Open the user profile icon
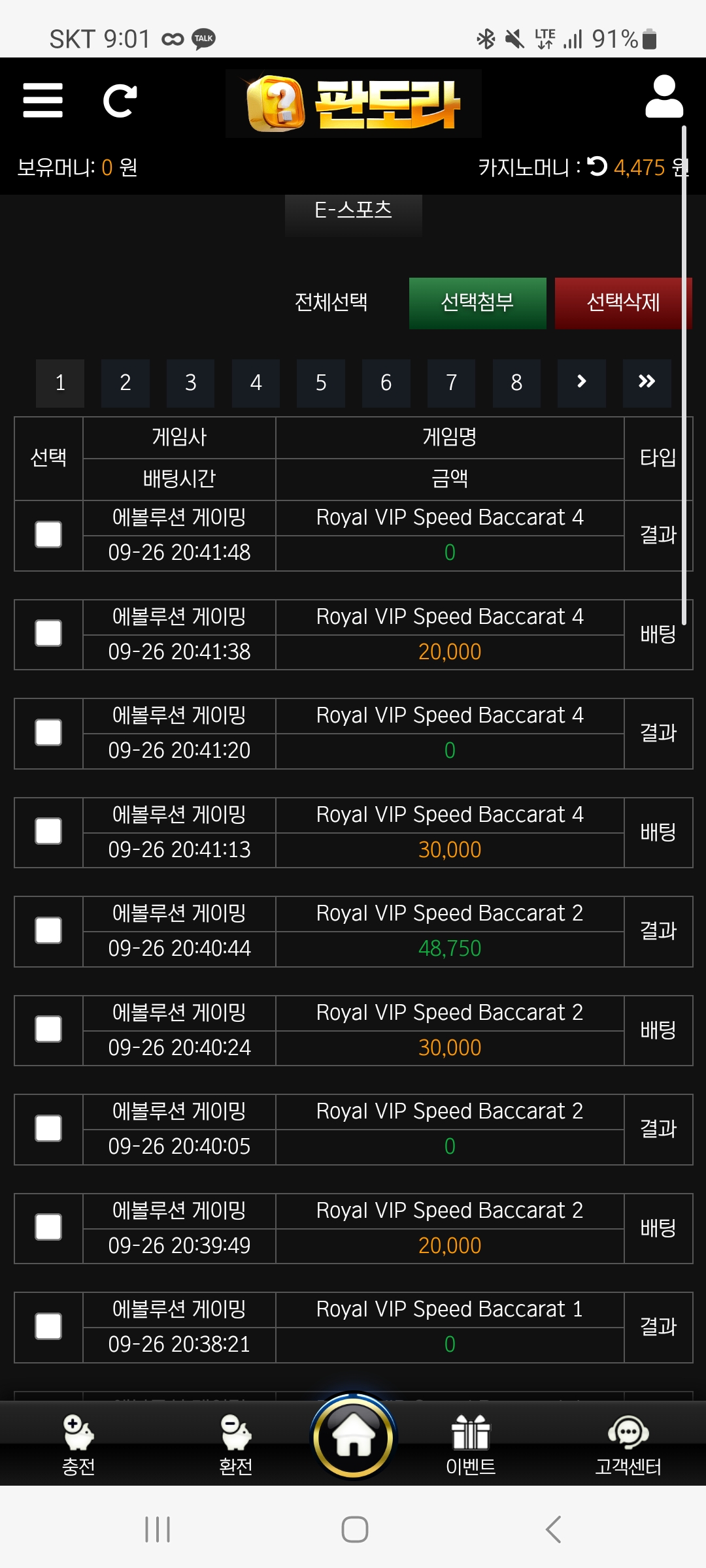 (x=664, y=97)
